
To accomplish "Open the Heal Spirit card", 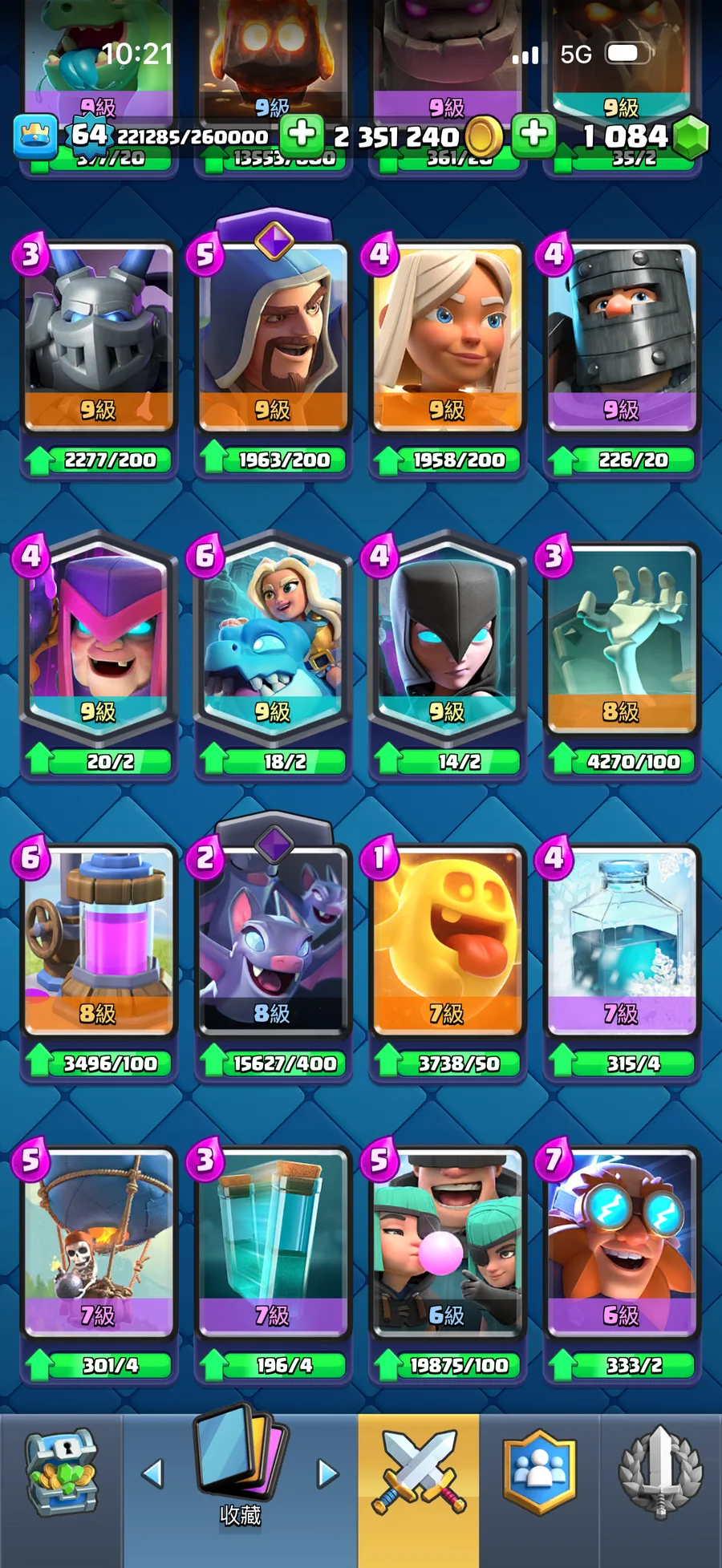I will pyautogui.click(x=447, y=940).
